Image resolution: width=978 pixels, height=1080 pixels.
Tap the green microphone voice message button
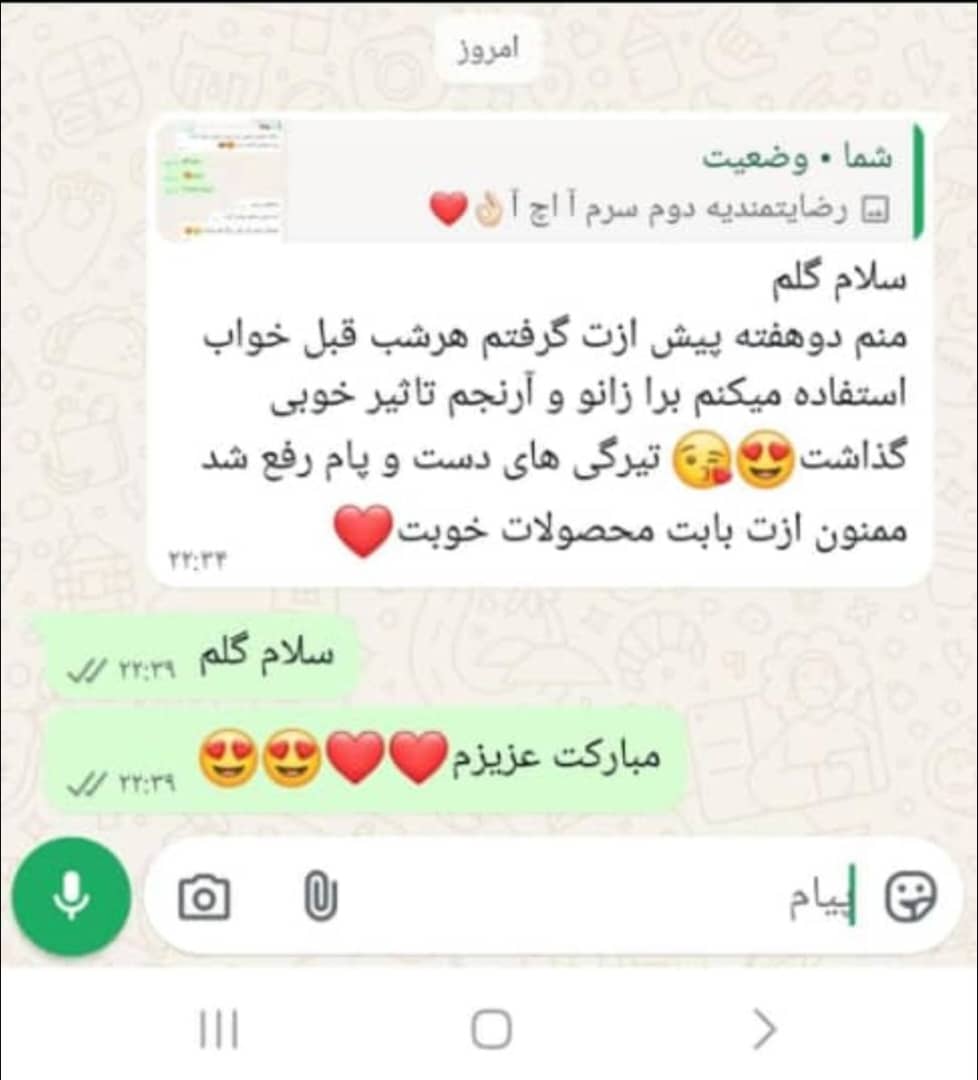(71, 896)
